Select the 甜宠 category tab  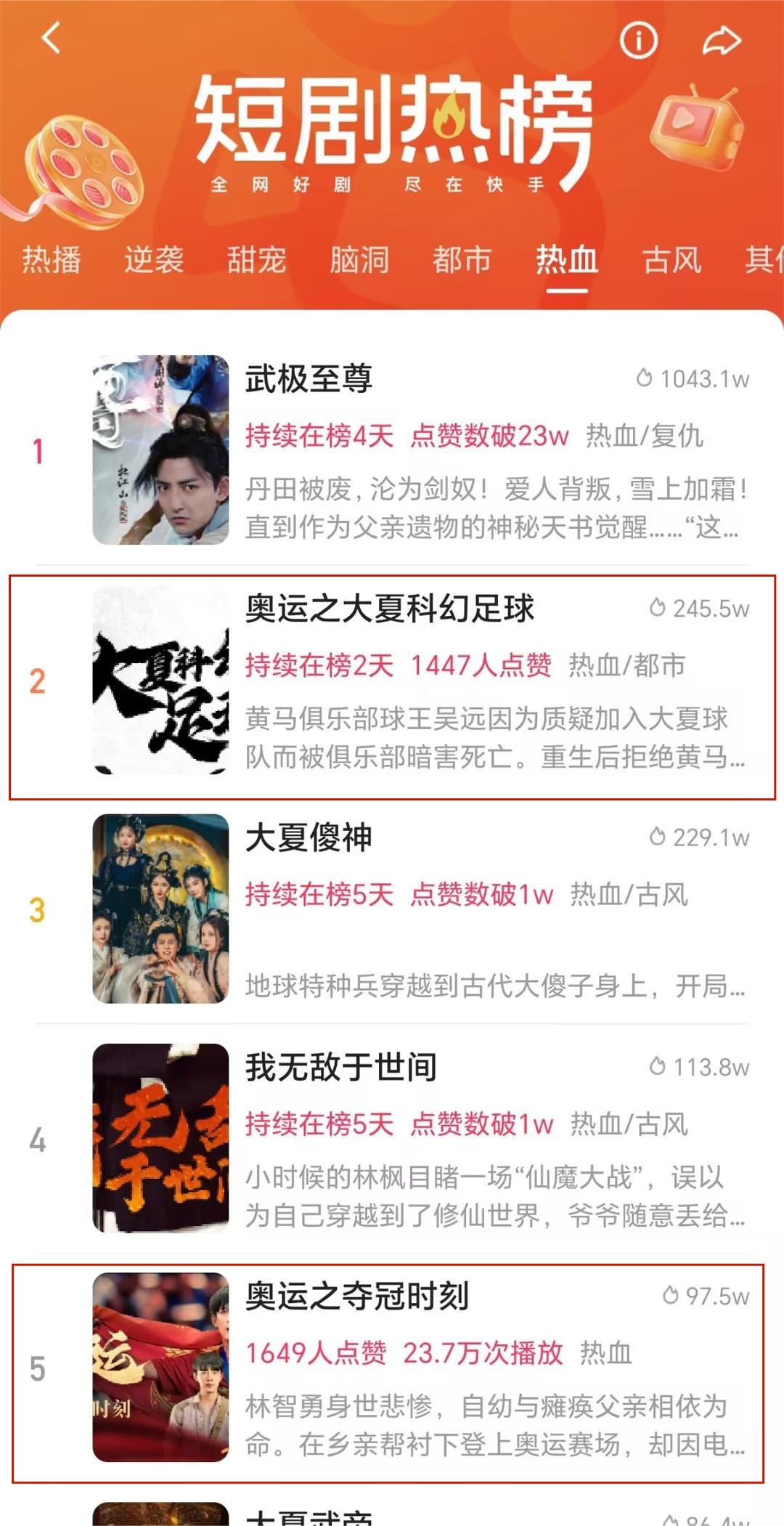click(256, 260)
